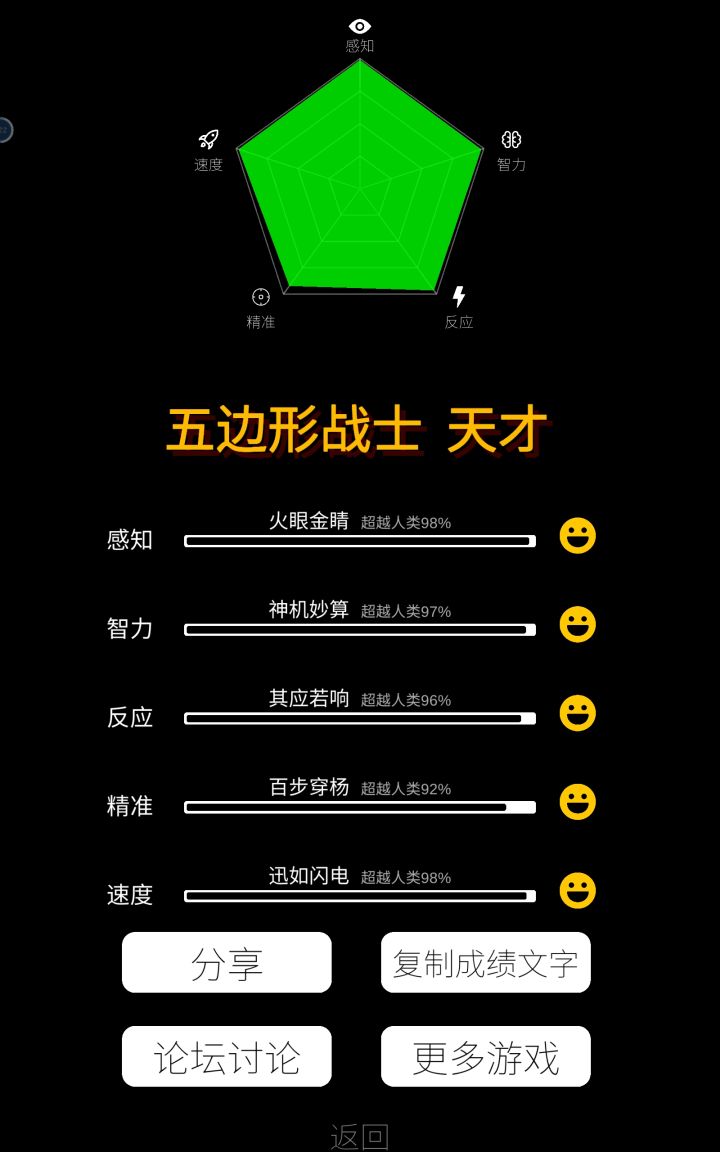720x1152 pixels.
Task: Click the smiley face beside 精准 score
Action: click(576, 803)
